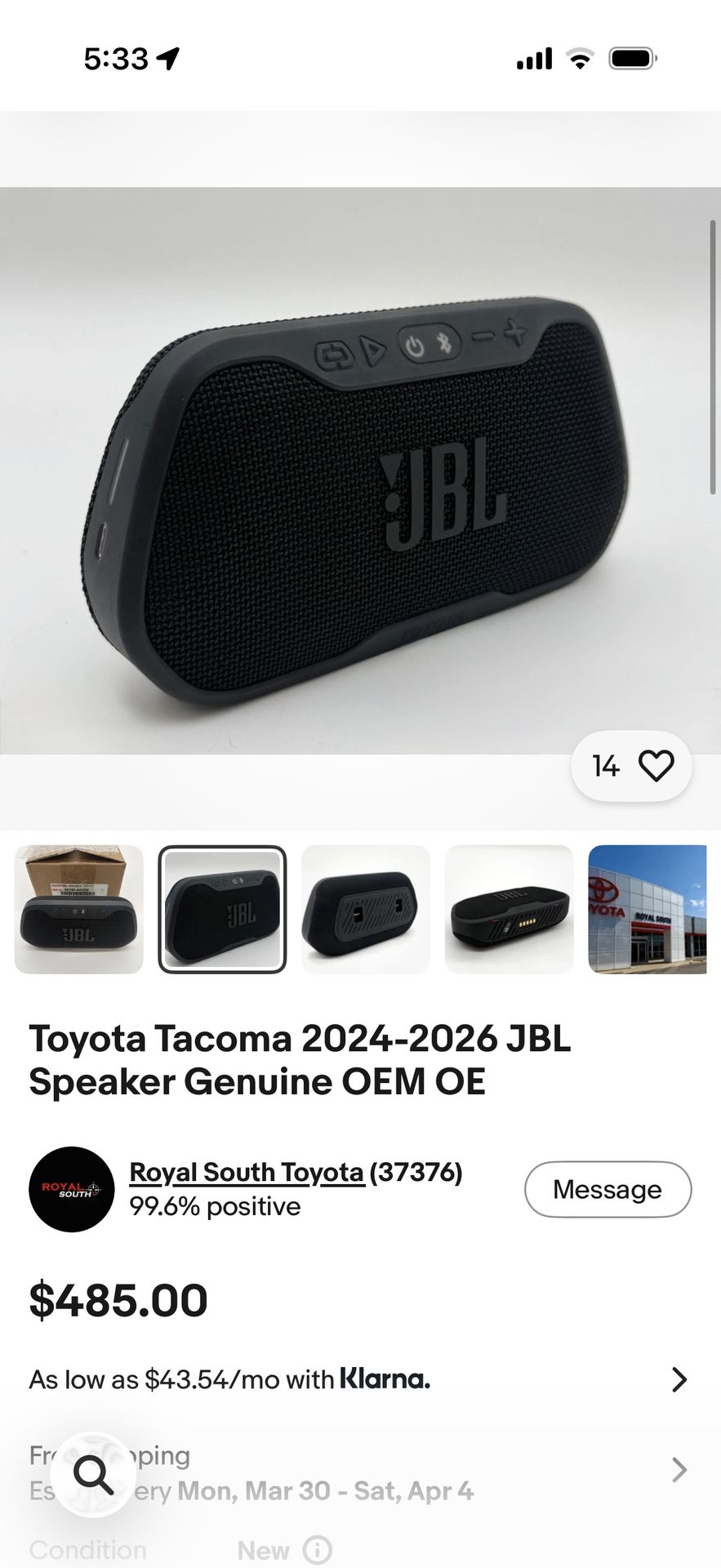View the speaker back-side thumbnail
This screenshot has width=721, height=1568.
click(365, 909)
